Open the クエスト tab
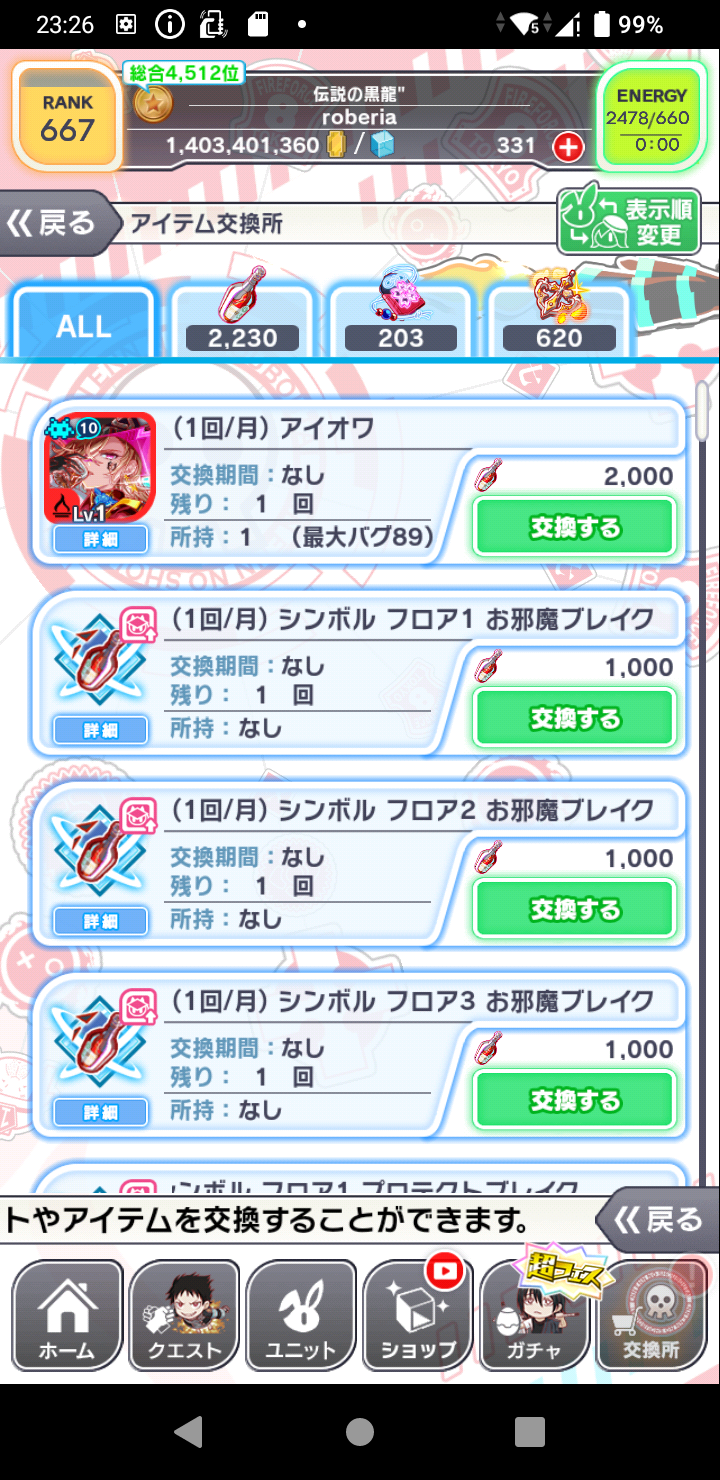Image resolution: width=720 pixels, height=1480 pixels. pyautogui.click(x=184, y=1314)
